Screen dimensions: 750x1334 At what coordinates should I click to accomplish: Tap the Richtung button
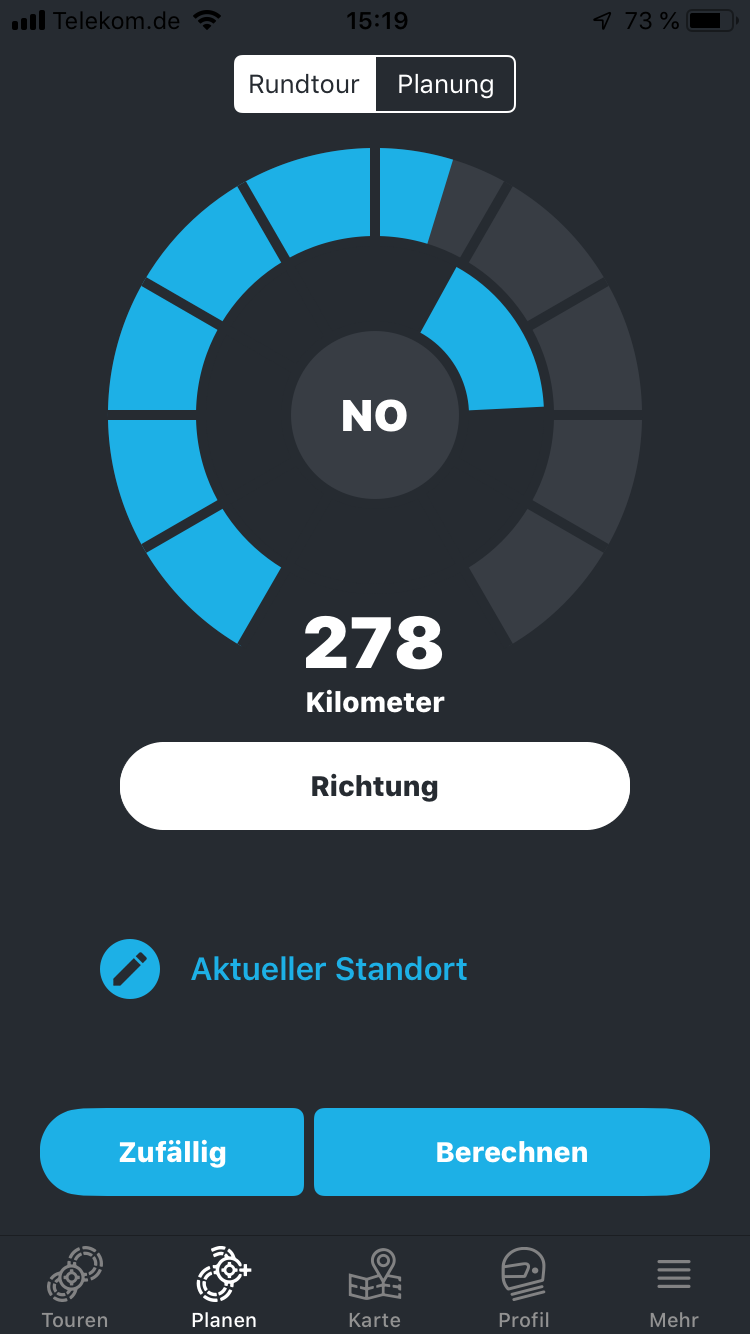coord(375,786)
